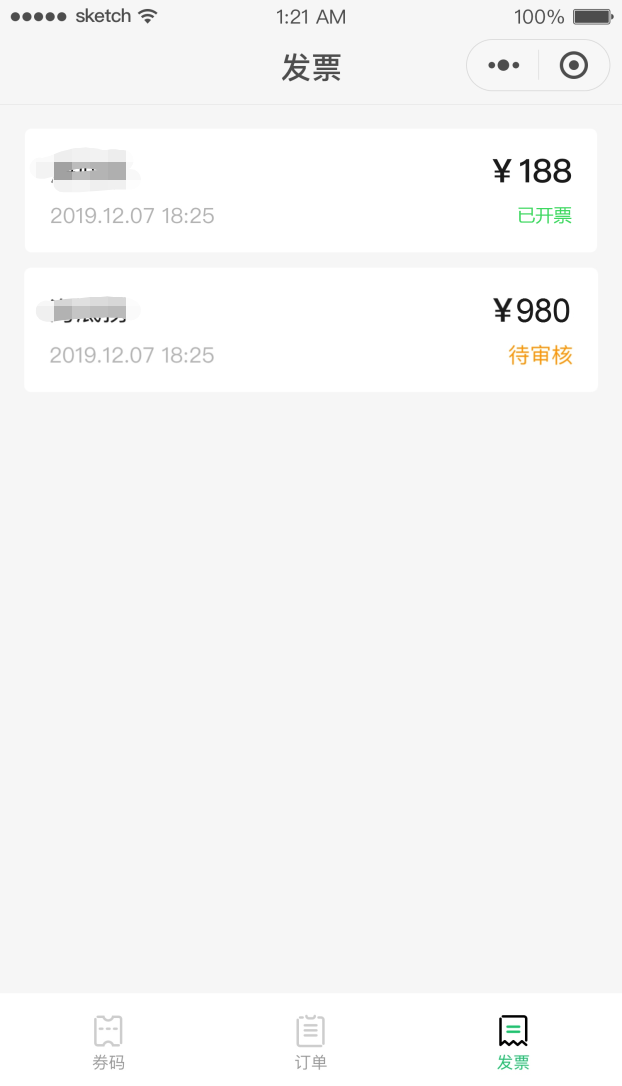Open the ¥188 invoice marked 已开票
The height and width of the screenshot is (1086, 622).
(x=311, y=190)
